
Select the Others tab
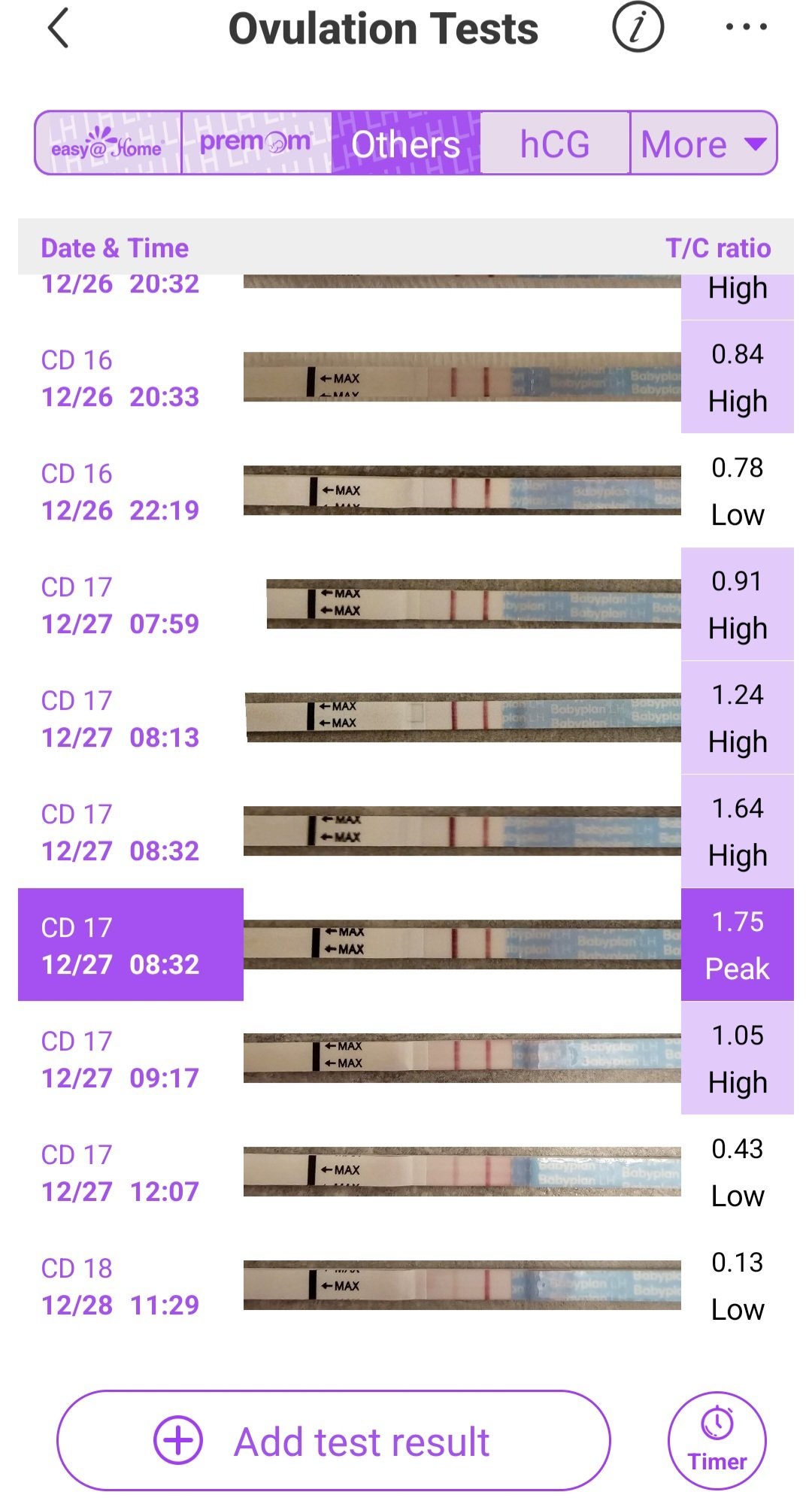(x=405, y=143)
